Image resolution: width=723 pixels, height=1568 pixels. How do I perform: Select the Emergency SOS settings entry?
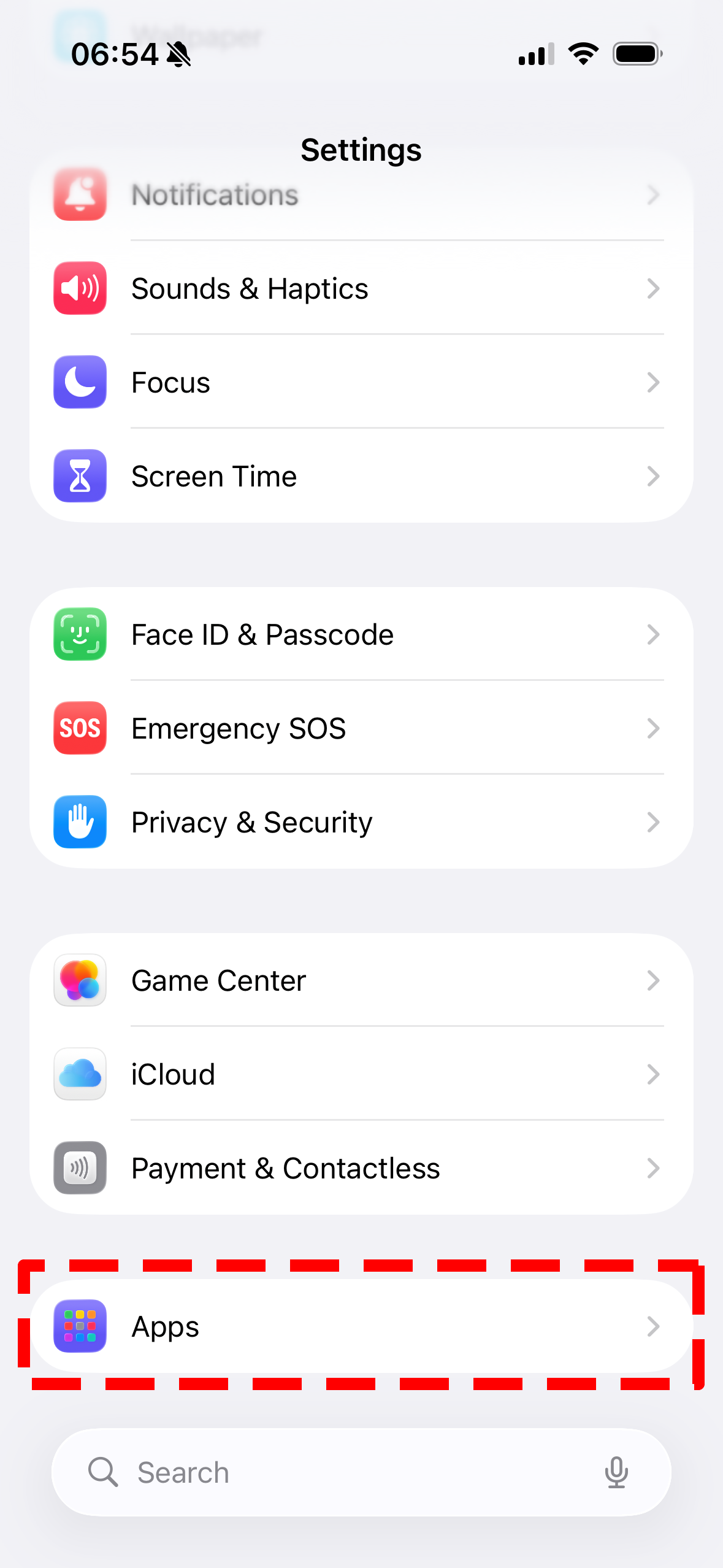tap(361, 728)
